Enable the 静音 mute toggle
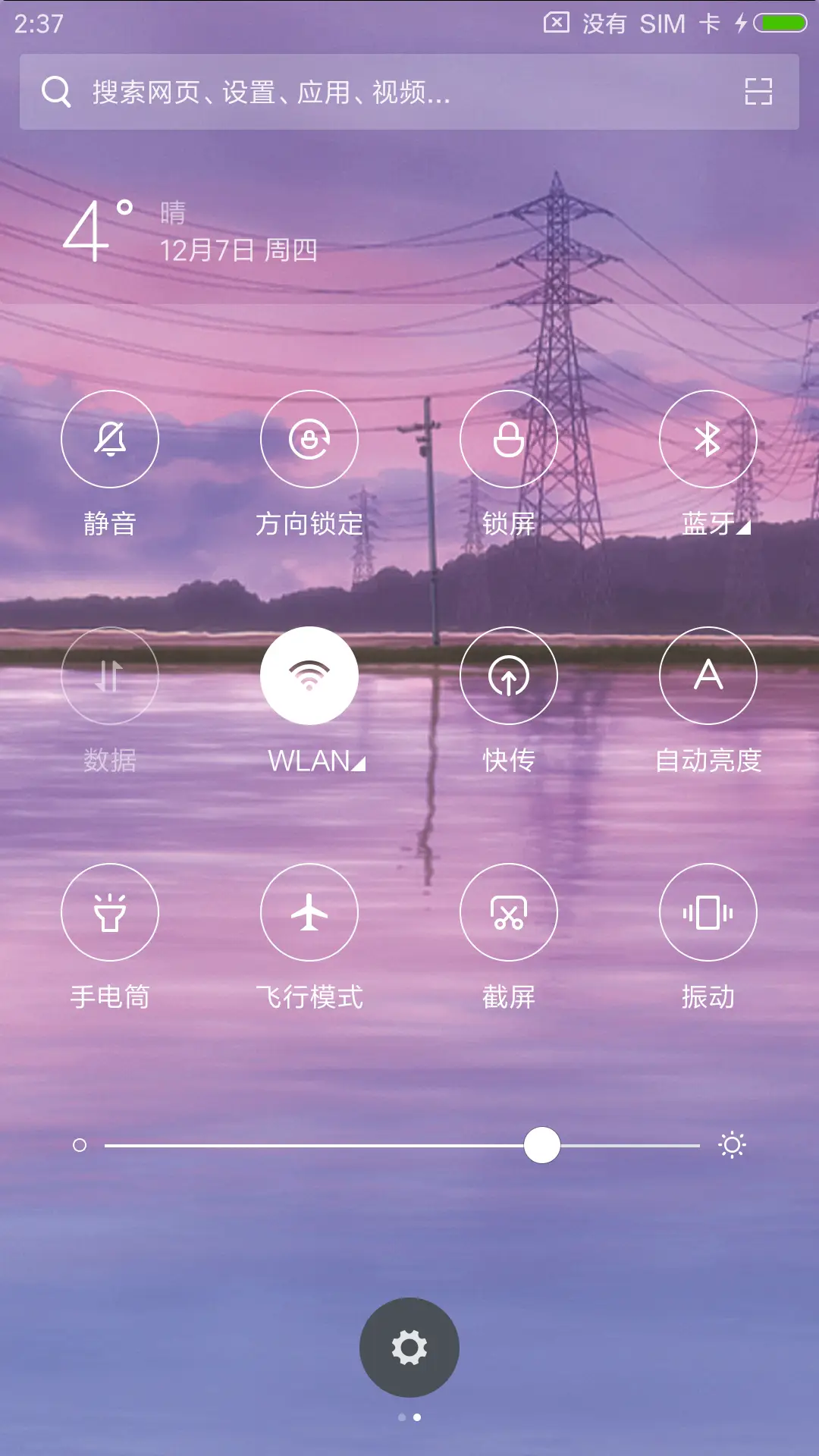The image size is (819, 1456). pyautogui.click(x=110, y=439)
